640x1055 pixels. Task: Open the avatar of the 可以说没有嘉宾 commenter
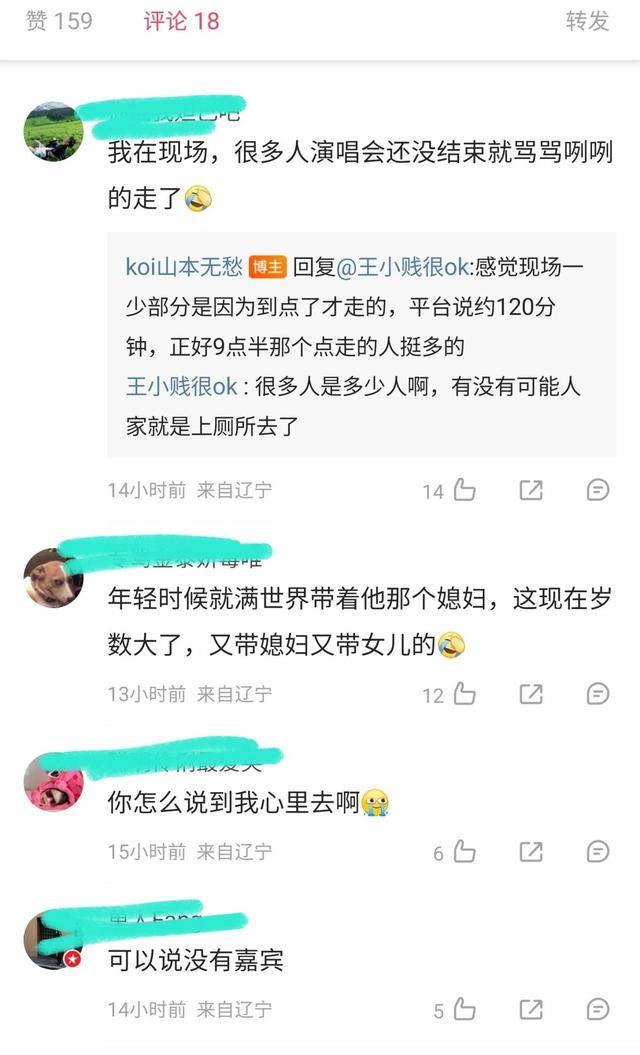53,940
